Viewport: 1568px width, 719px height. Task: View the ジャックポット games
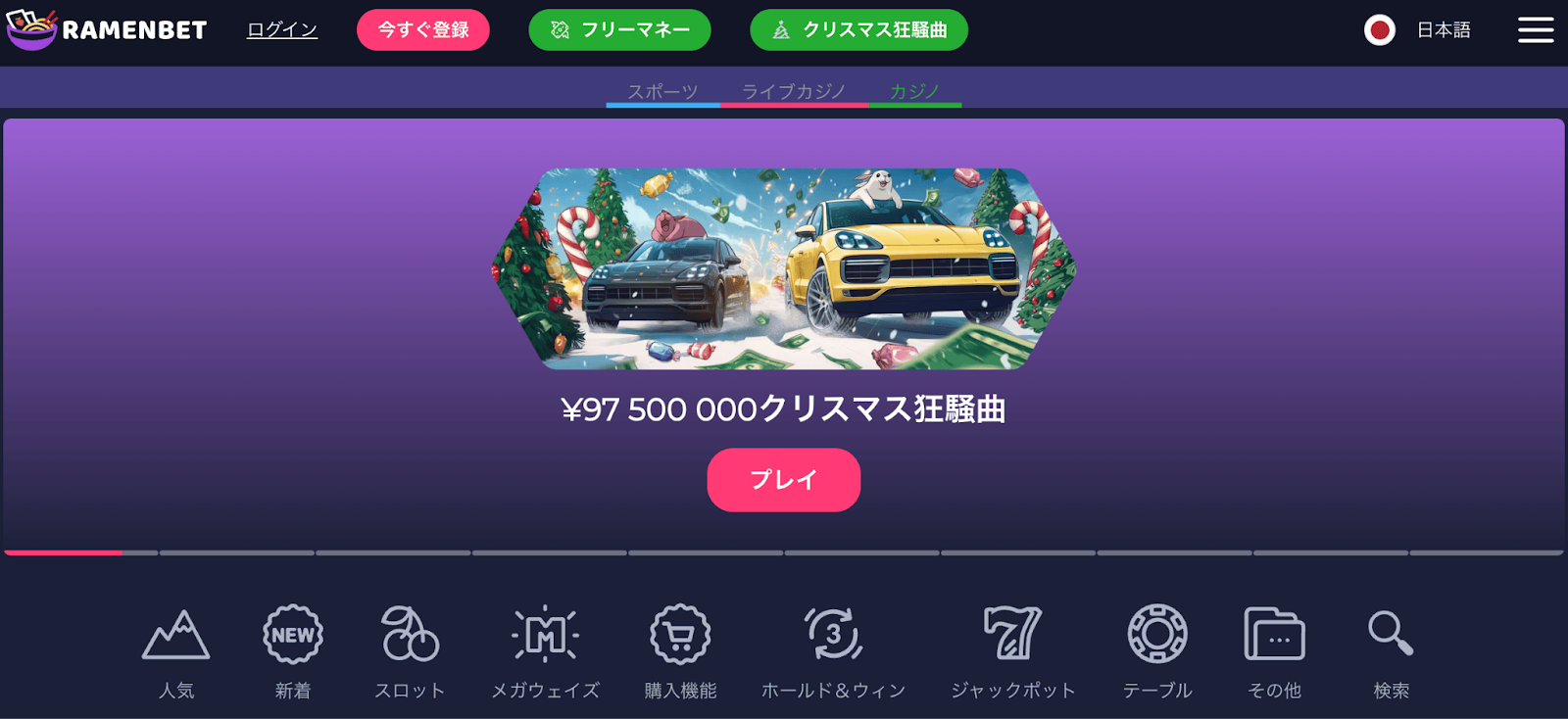[x=1013, y=651]
